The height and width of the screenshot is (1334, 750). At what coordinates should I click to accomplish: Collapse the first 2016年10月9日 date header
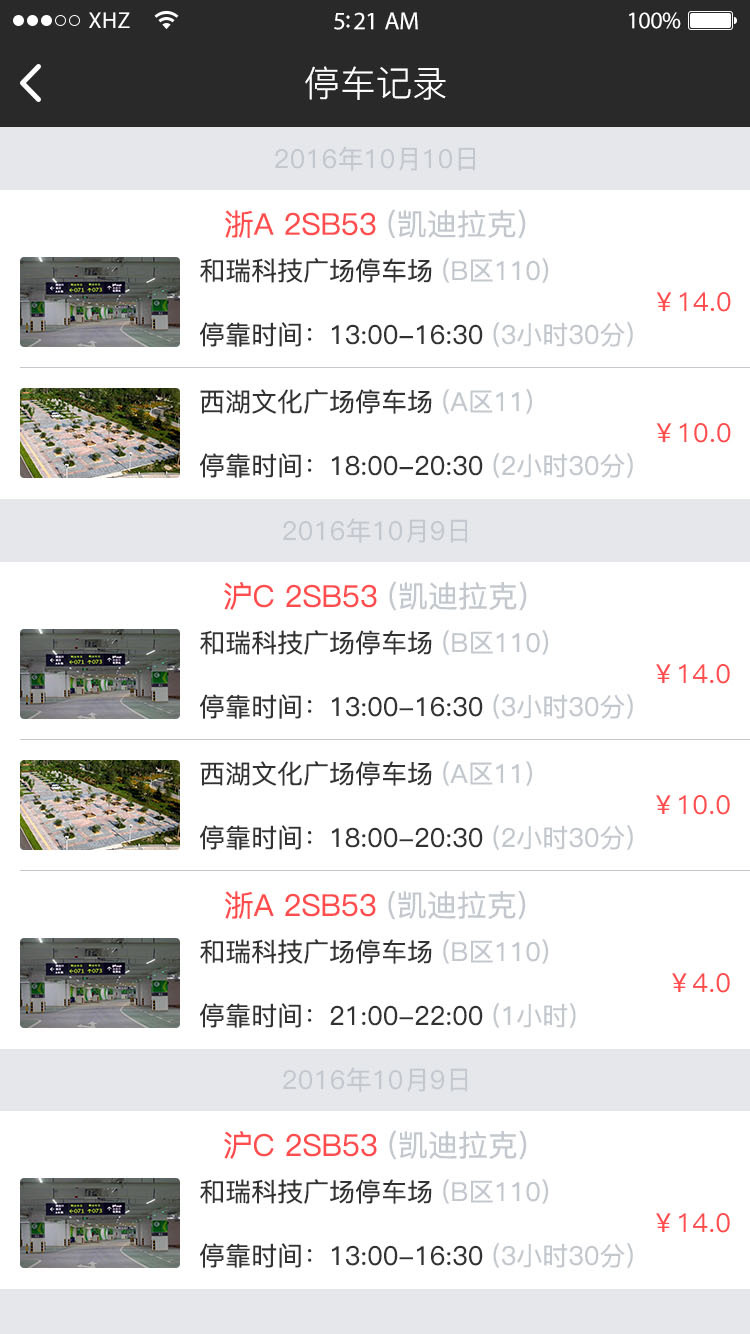[375, 530]
